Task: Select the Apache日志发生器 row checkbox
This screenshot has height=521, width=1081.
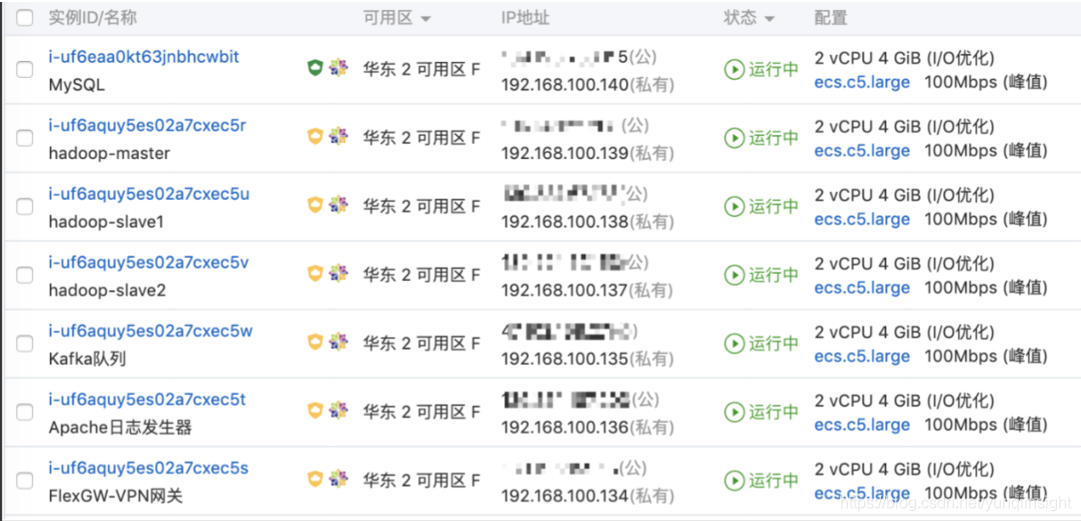Action: point(25,411)
